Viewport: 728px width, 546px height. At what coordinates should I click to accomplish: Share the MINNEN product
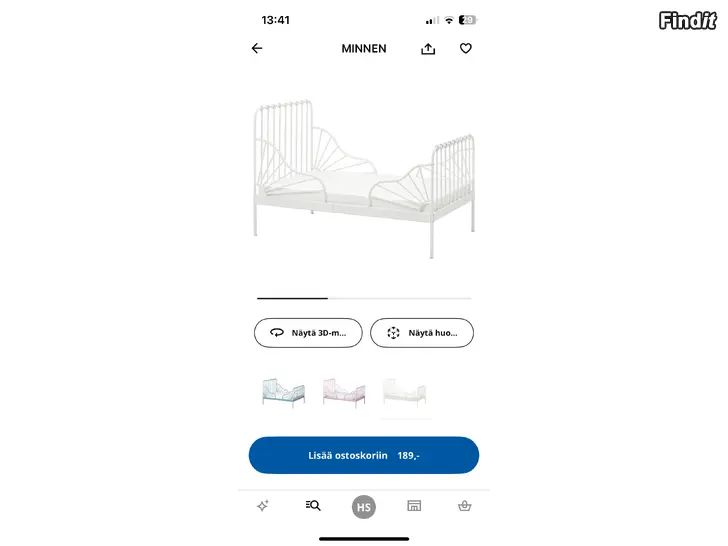click(428, 48)
